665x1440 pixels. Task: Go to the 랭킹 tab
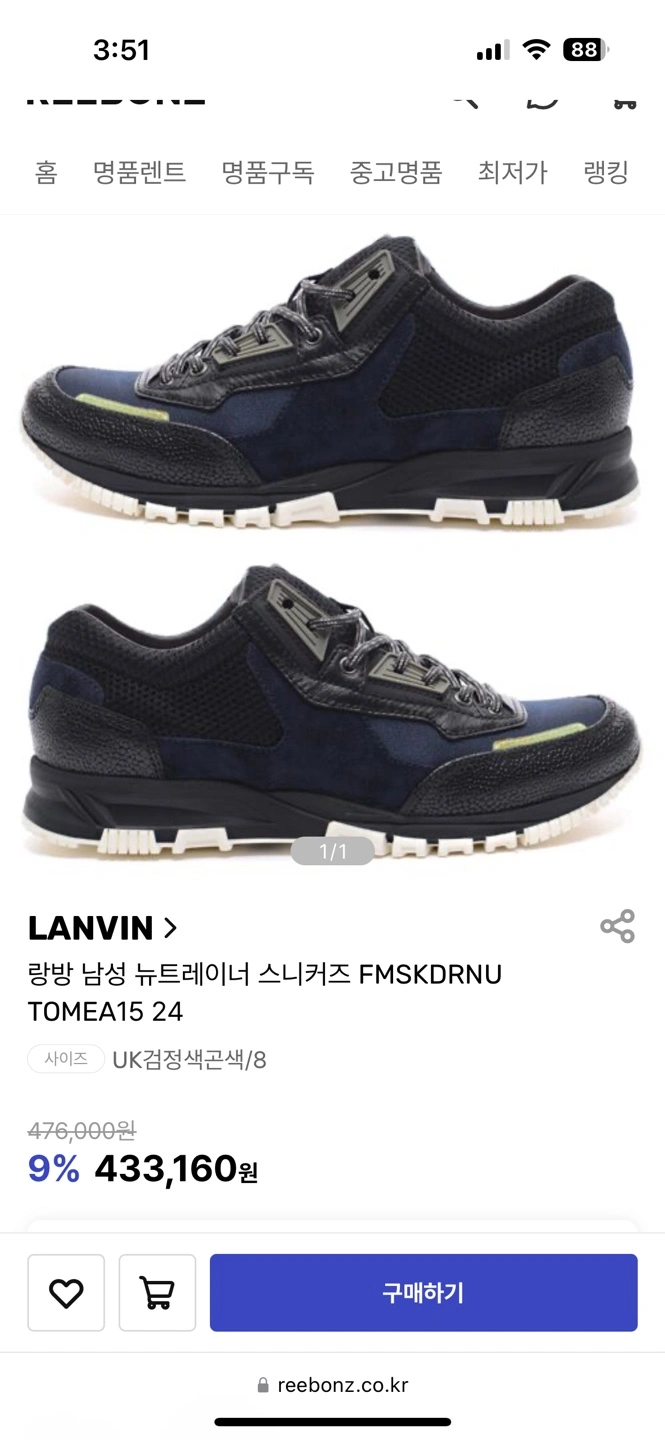605,172
